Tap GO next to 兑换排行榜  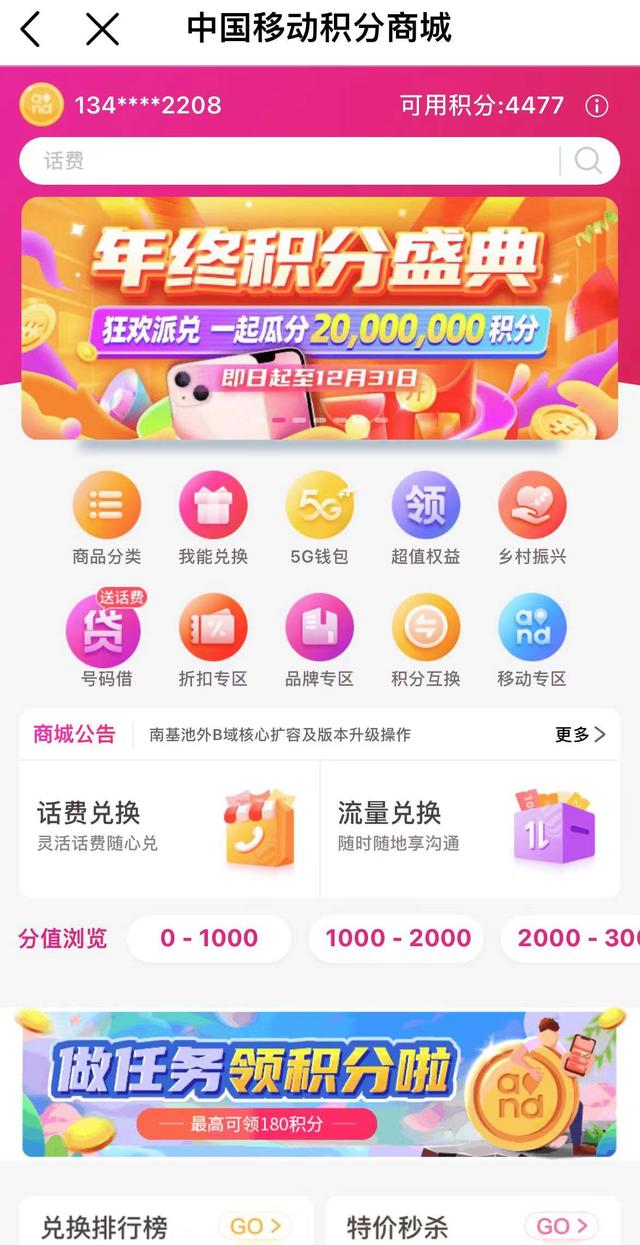coord(255,1225)
